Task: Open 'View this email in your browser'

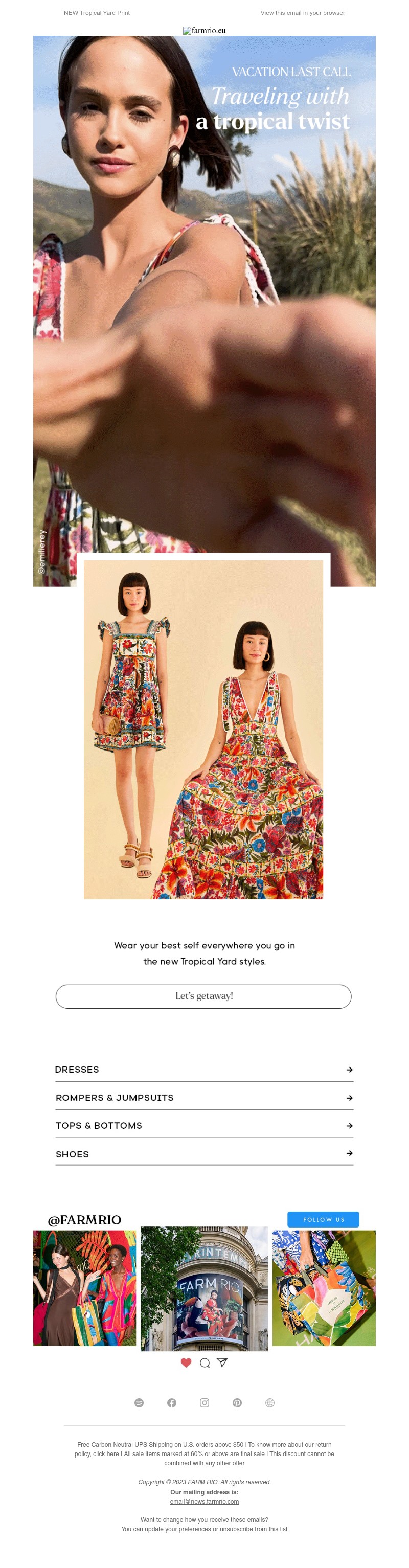Action: click(302, 13)
